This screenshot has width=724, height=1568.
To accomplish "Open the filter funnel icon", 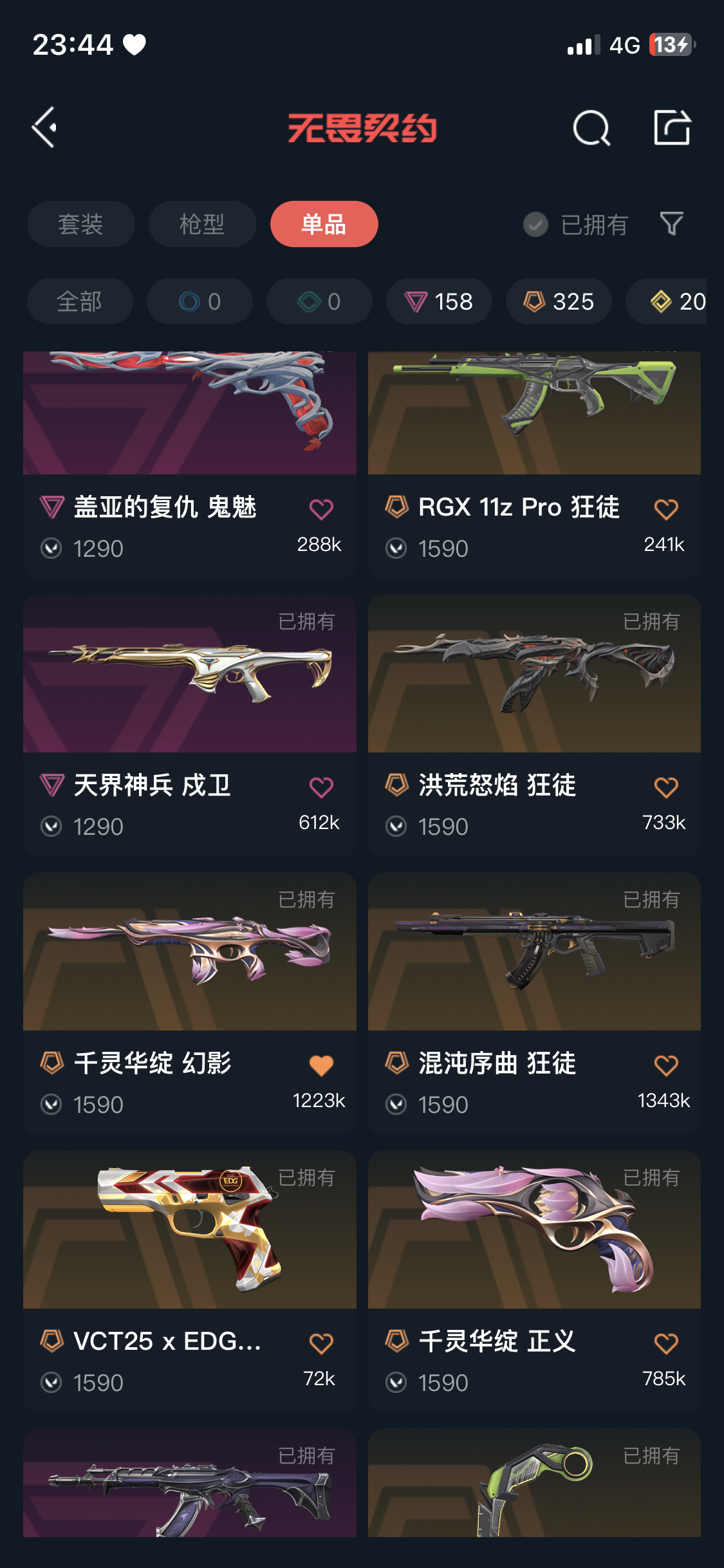I will click(671, 224).
